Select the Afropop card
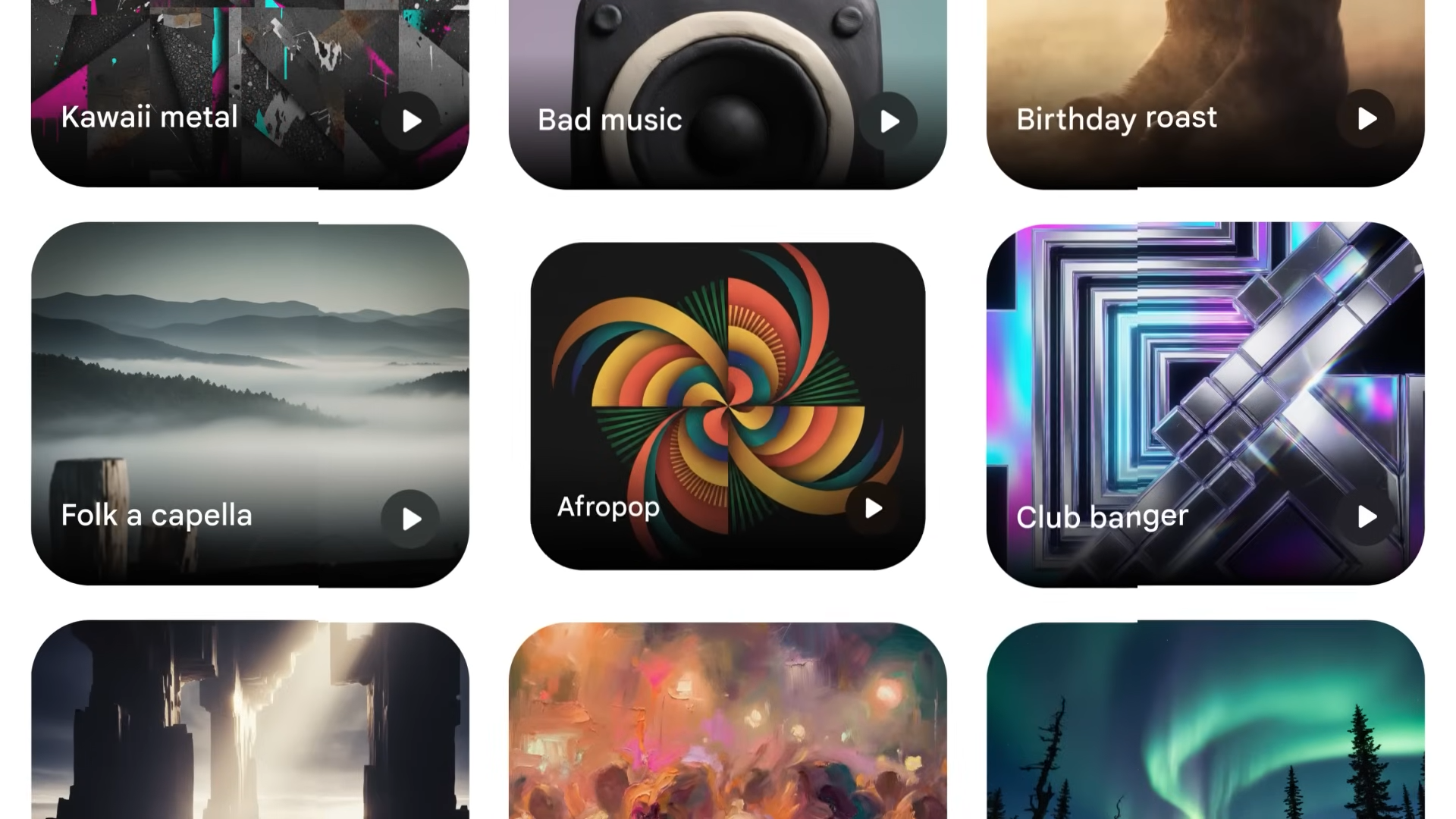The width and height of the screenshot is (1456, 819). [728, 379]
